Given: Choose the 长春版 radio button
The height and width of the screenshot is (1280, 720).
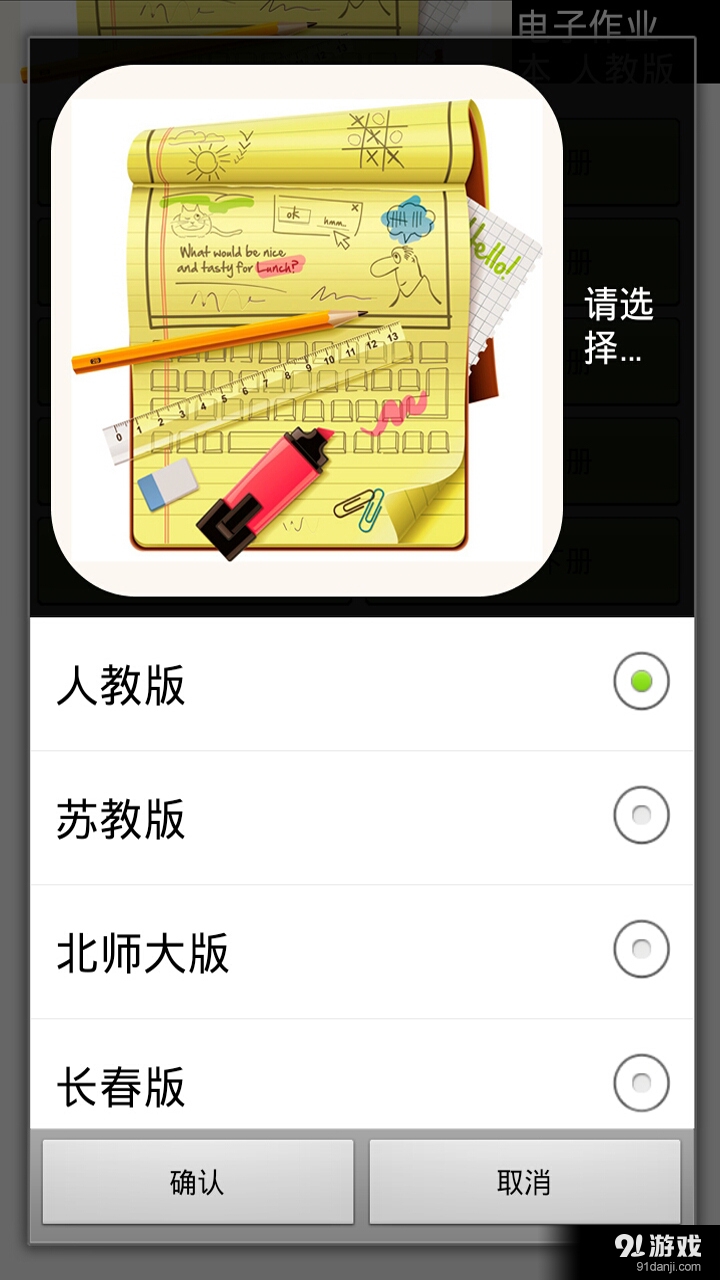Looking at the screenshot, I should pyautogui.click(x=641, y=1080).
